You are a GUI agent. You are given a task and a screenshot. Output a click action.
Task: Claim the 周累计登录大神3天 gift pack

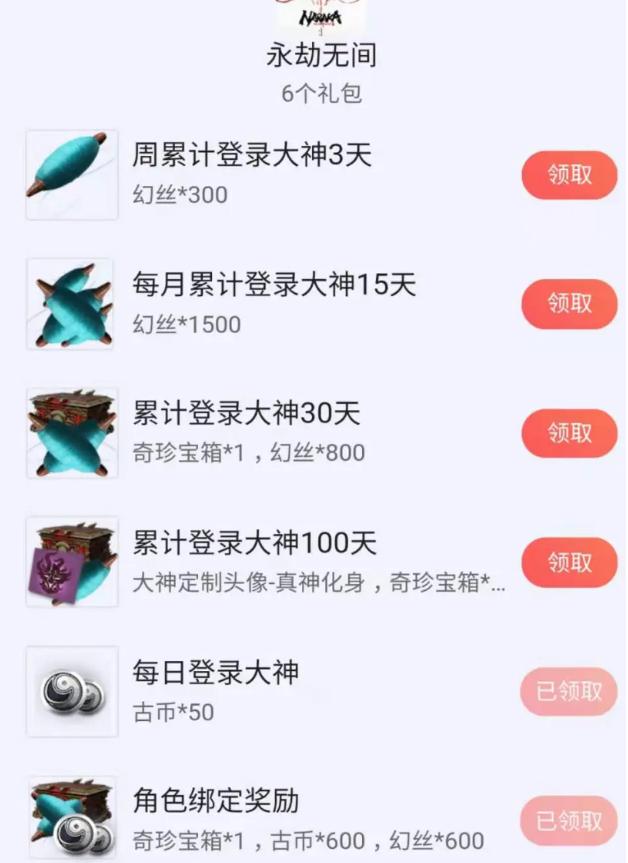click(x=569, y=175)
